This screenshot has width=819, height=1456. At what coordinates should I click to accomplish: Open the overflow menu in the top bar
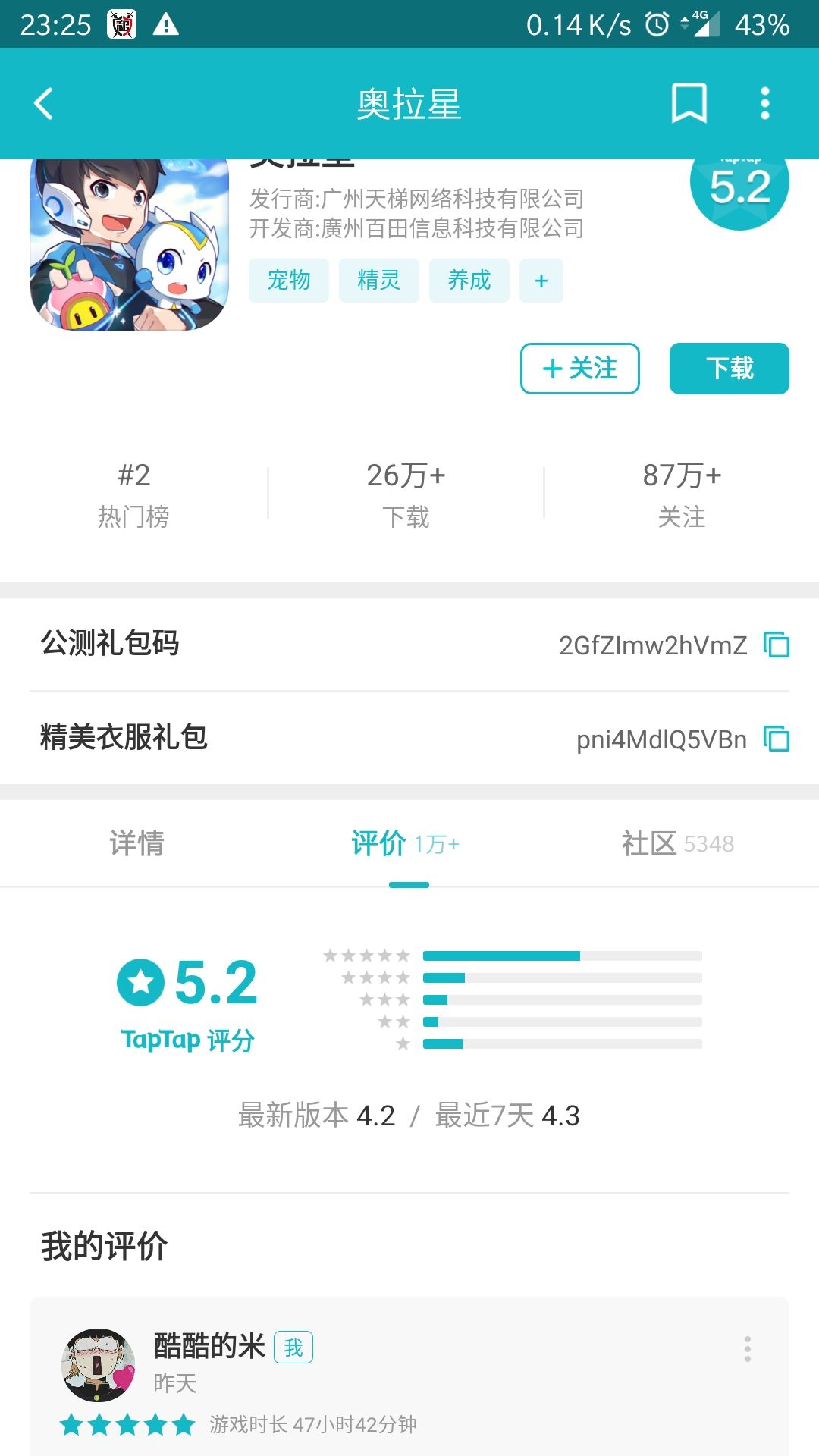[x=764, y=104]
